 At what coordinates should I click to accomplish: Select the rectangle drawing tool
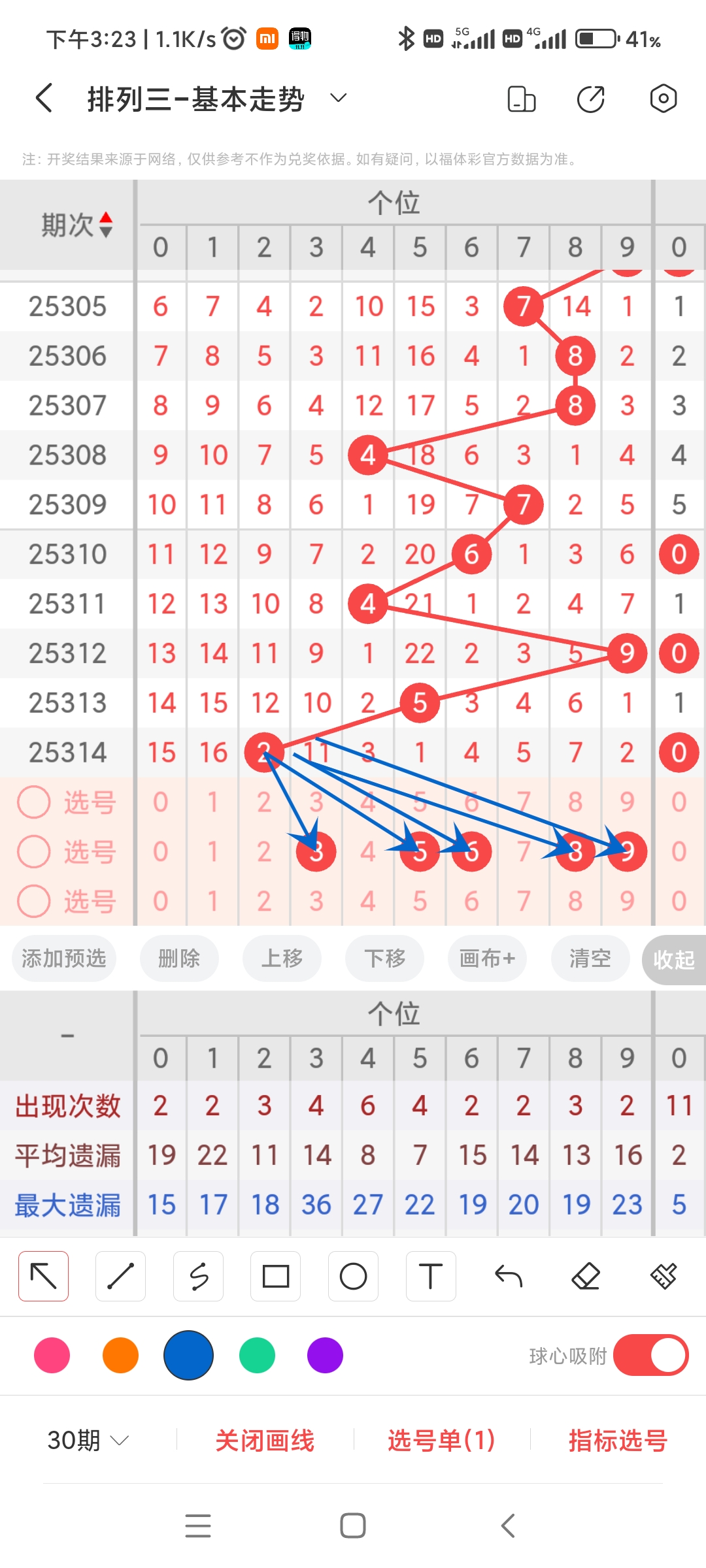(276, 1275)
